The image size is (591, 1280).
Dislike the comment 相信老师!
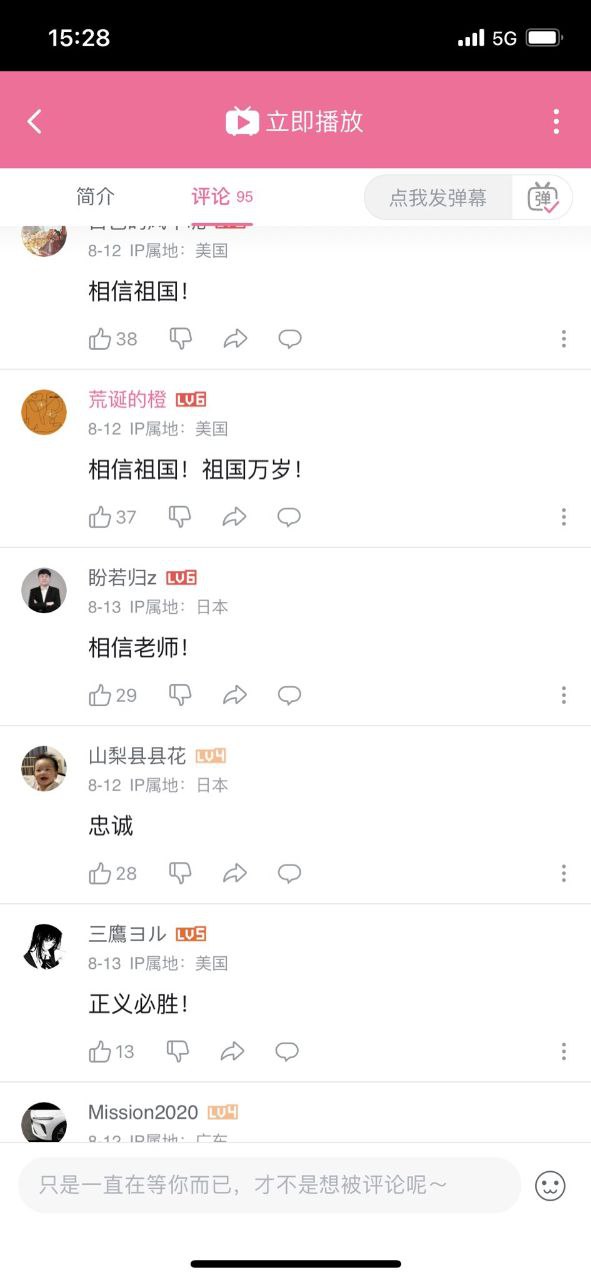pos(180,694)
